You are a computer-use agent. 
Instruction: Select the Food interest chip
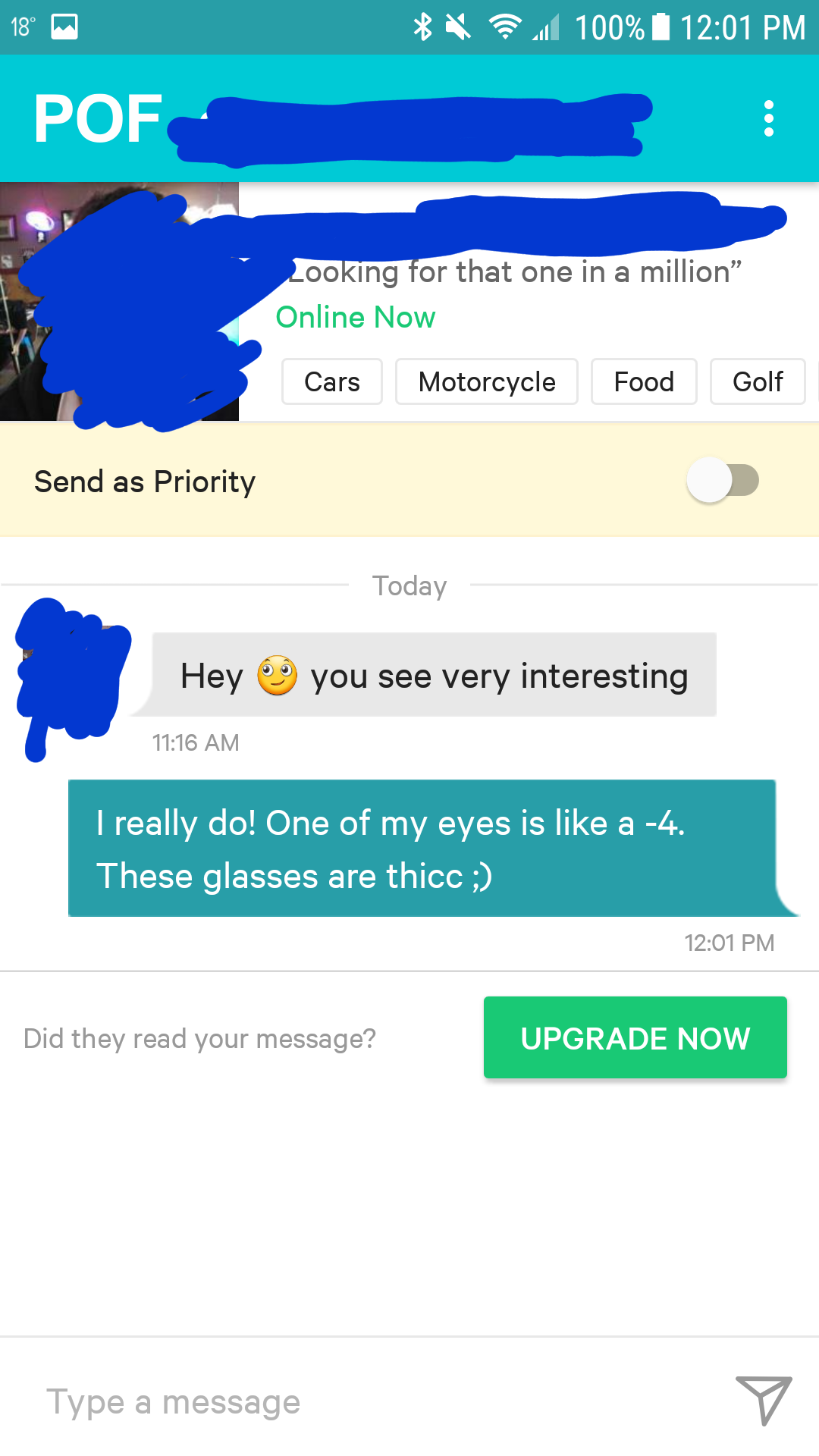coord(643,382)
